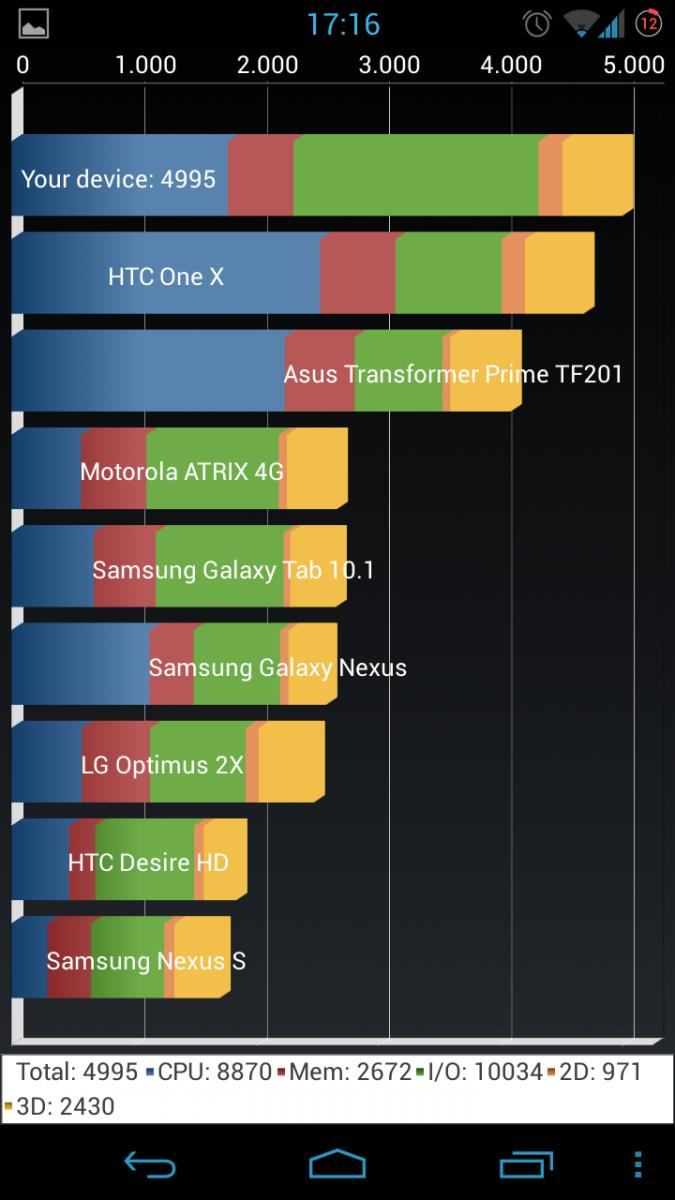
Task: Open the three-dot overflow menu
Action: (x=639, y=1165)
